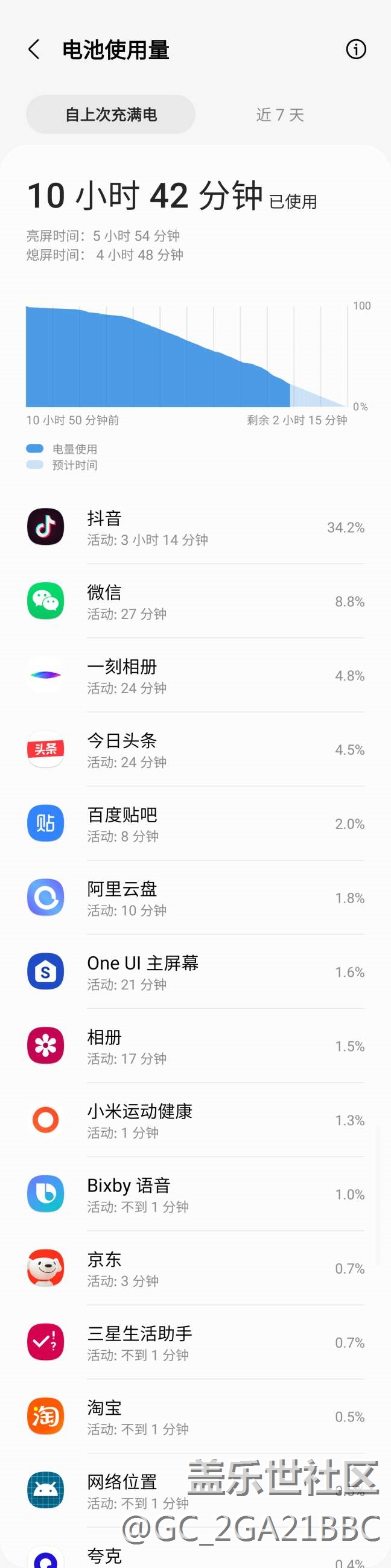View One UI 主屏幕 usage details

(x=195, y=973)
